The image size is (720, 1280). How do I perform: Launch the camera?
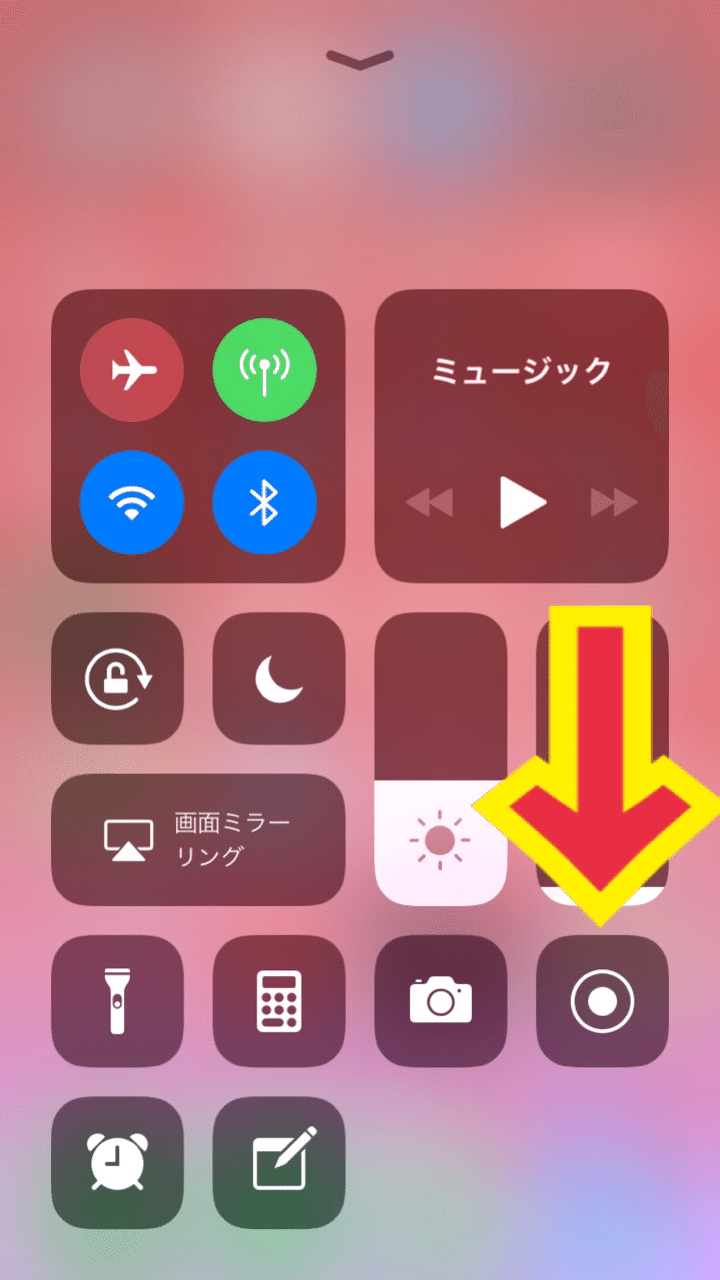pyautogui.click(x=441, y=1001)
